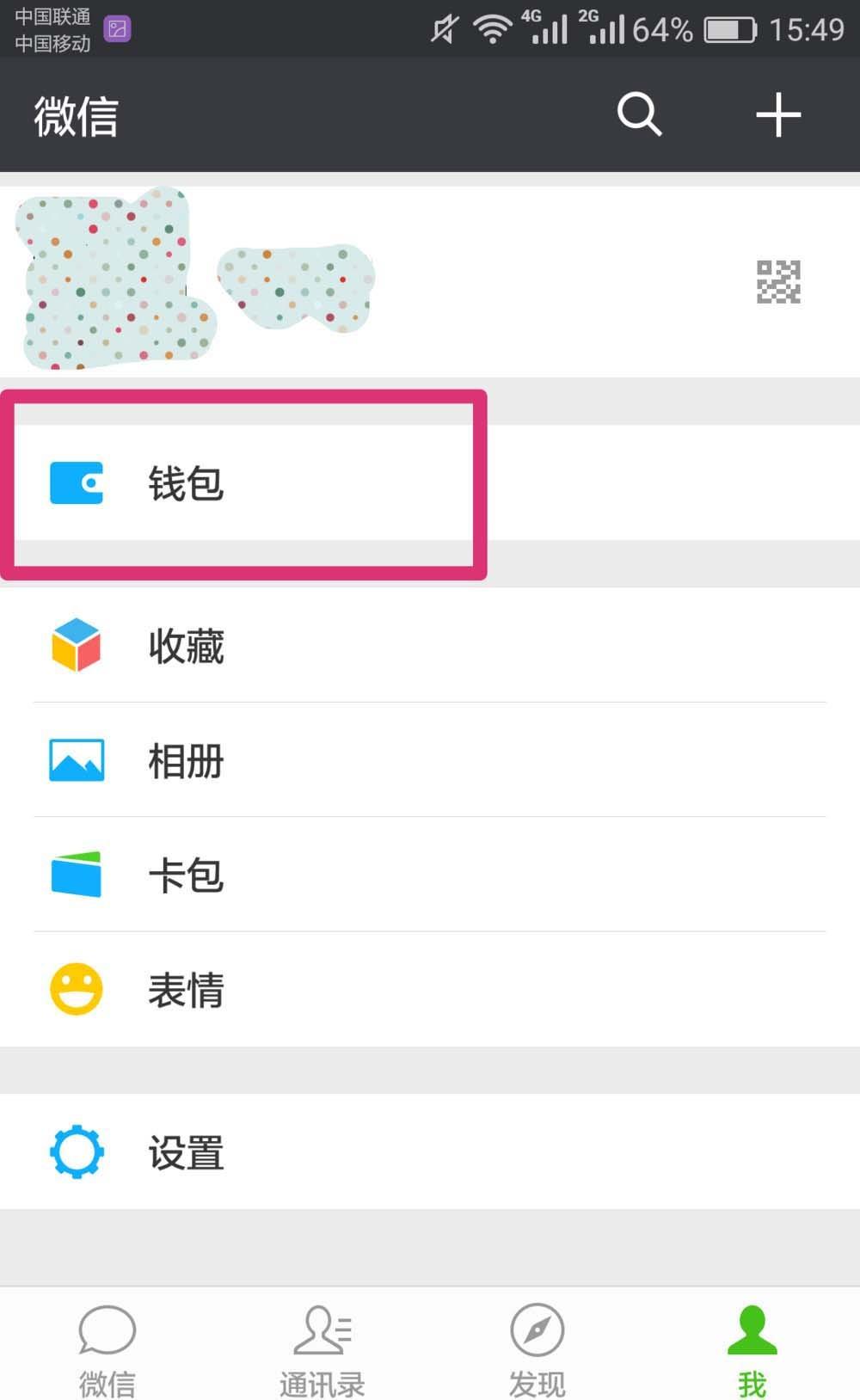860x1400 pixels.
Task: Open the photo icon beside 相册
Action: point(76,760)
